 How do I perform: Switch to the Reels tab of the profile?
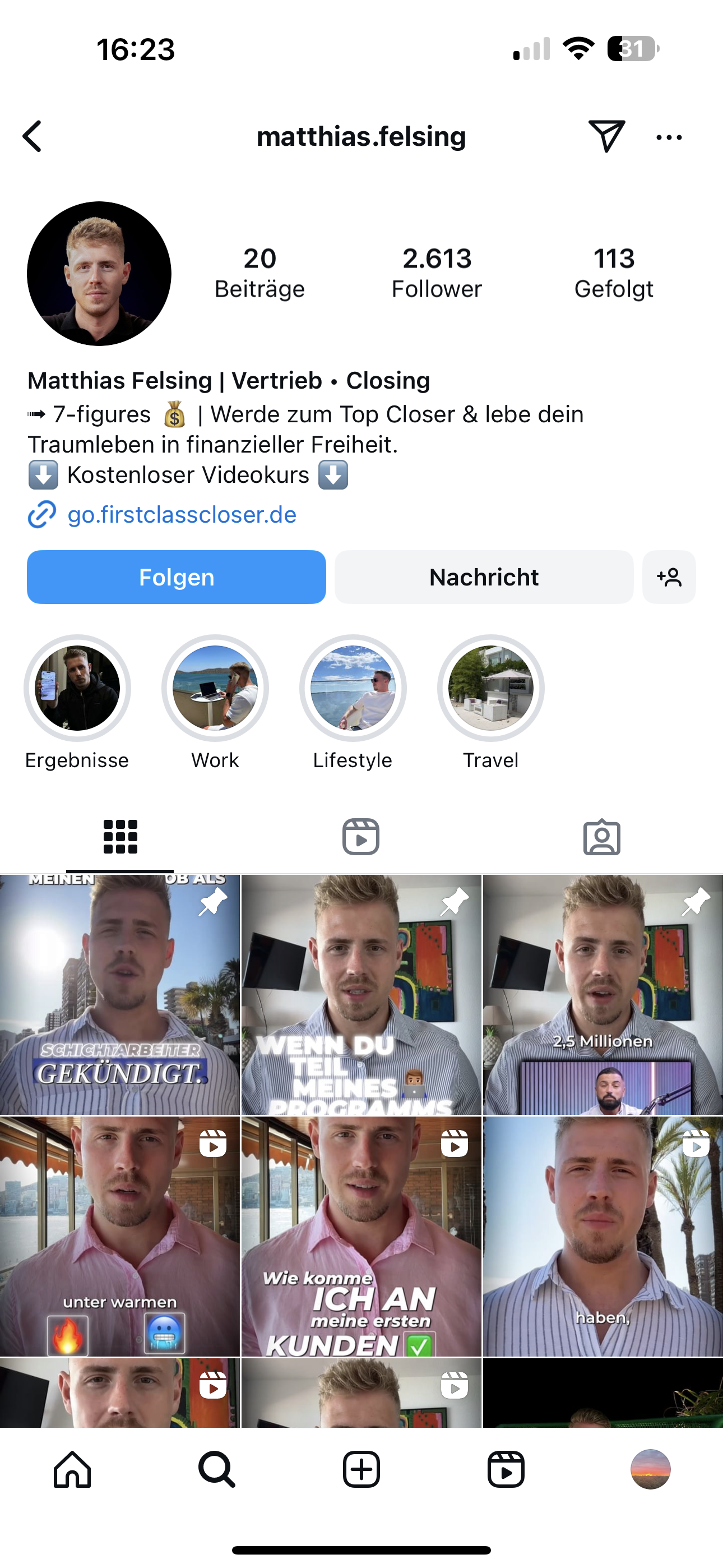(x=361, y=837)
